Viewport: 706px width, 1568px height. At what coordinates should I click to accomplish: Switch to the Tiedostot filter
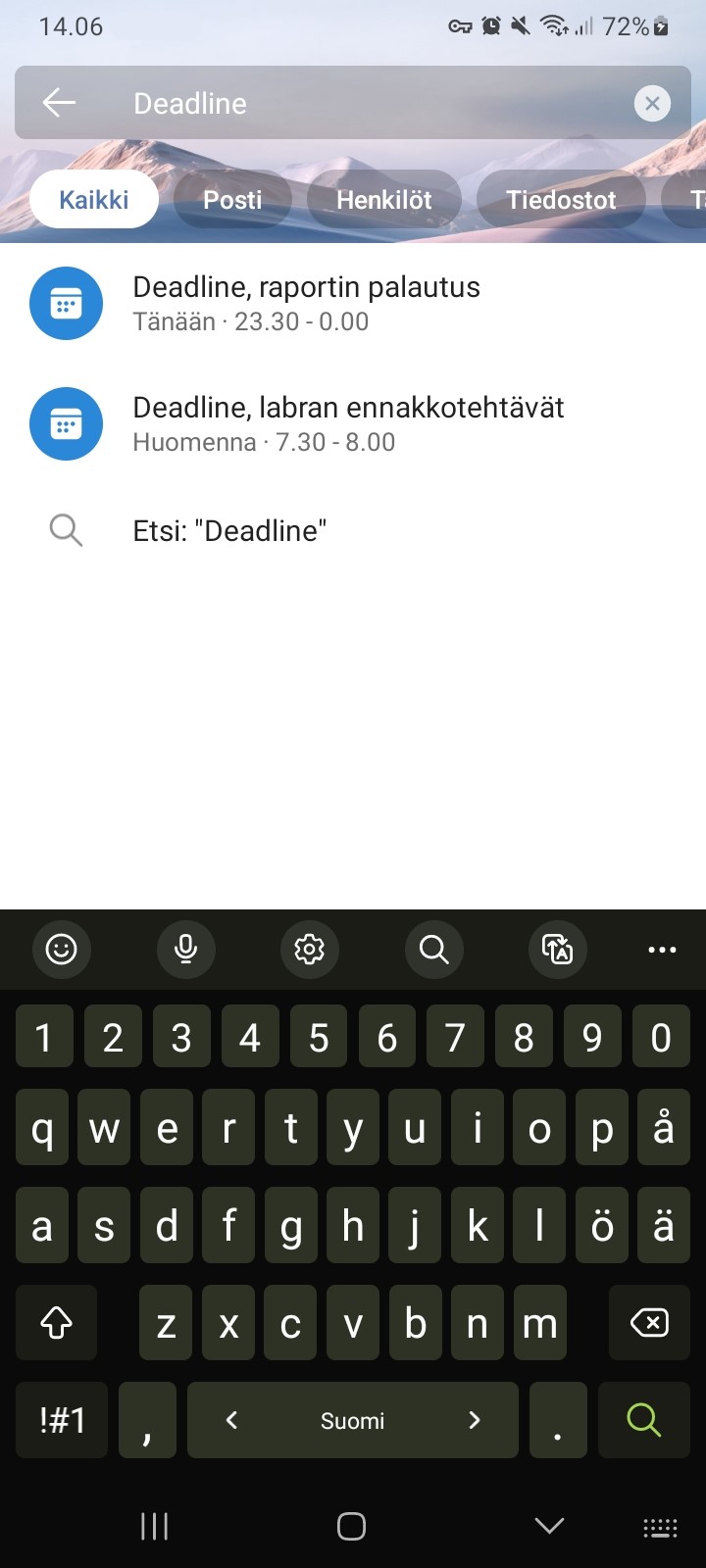pos(561,200)
